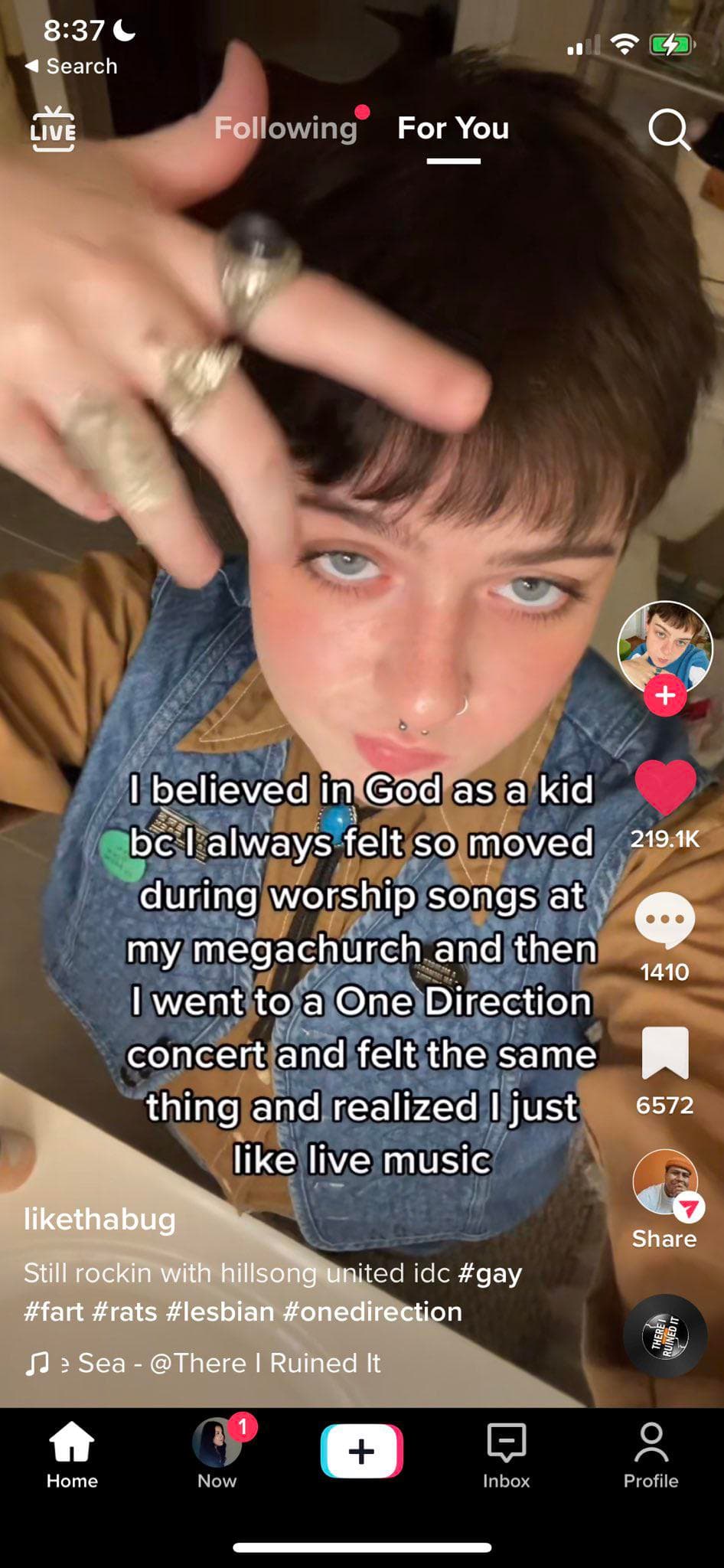This screenshot has width=724, height=1568.
Task: Tap the #onedirection hashtag
Action: click(x=373, y=1312)
